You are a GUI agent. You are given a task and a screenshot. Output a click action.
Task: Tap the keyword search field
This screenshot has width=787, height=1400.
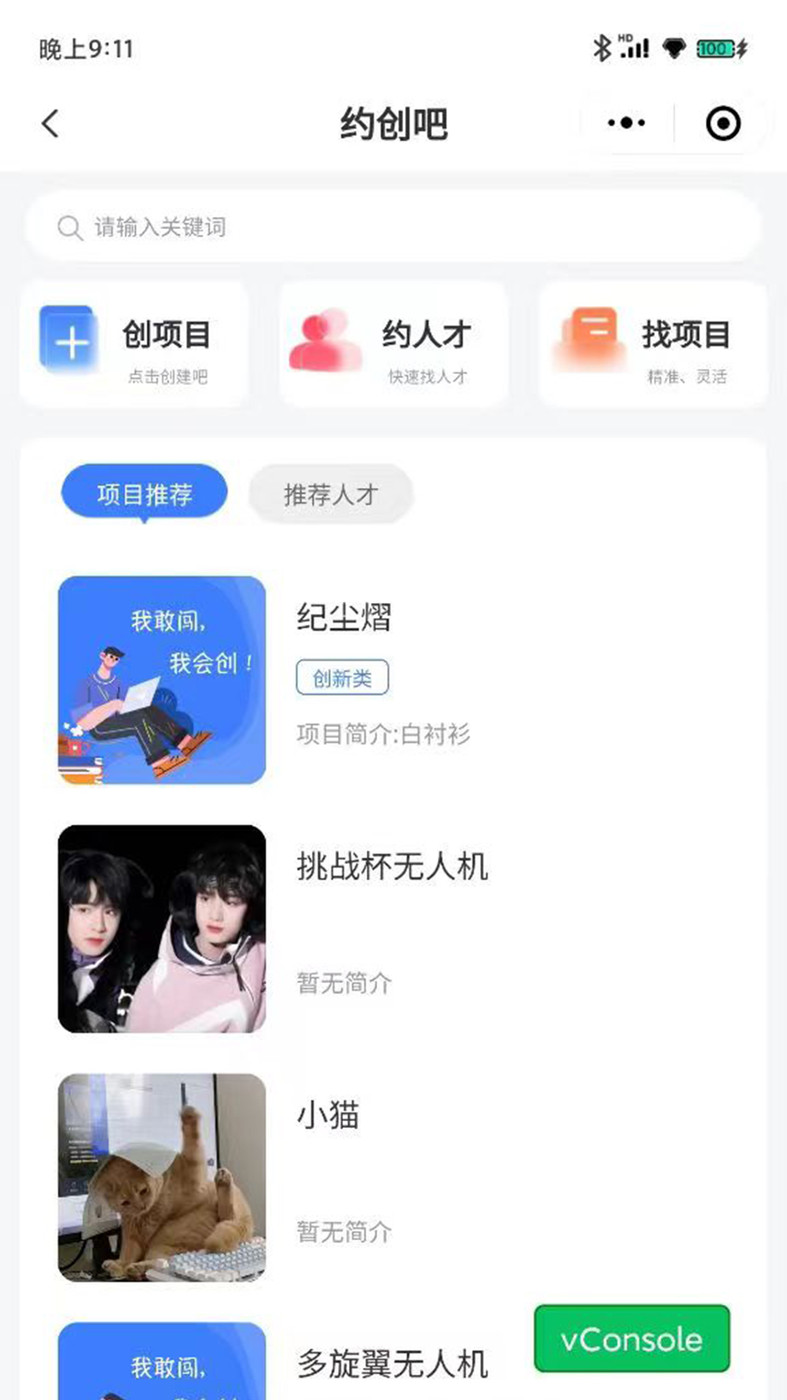[x=392, y=228]
